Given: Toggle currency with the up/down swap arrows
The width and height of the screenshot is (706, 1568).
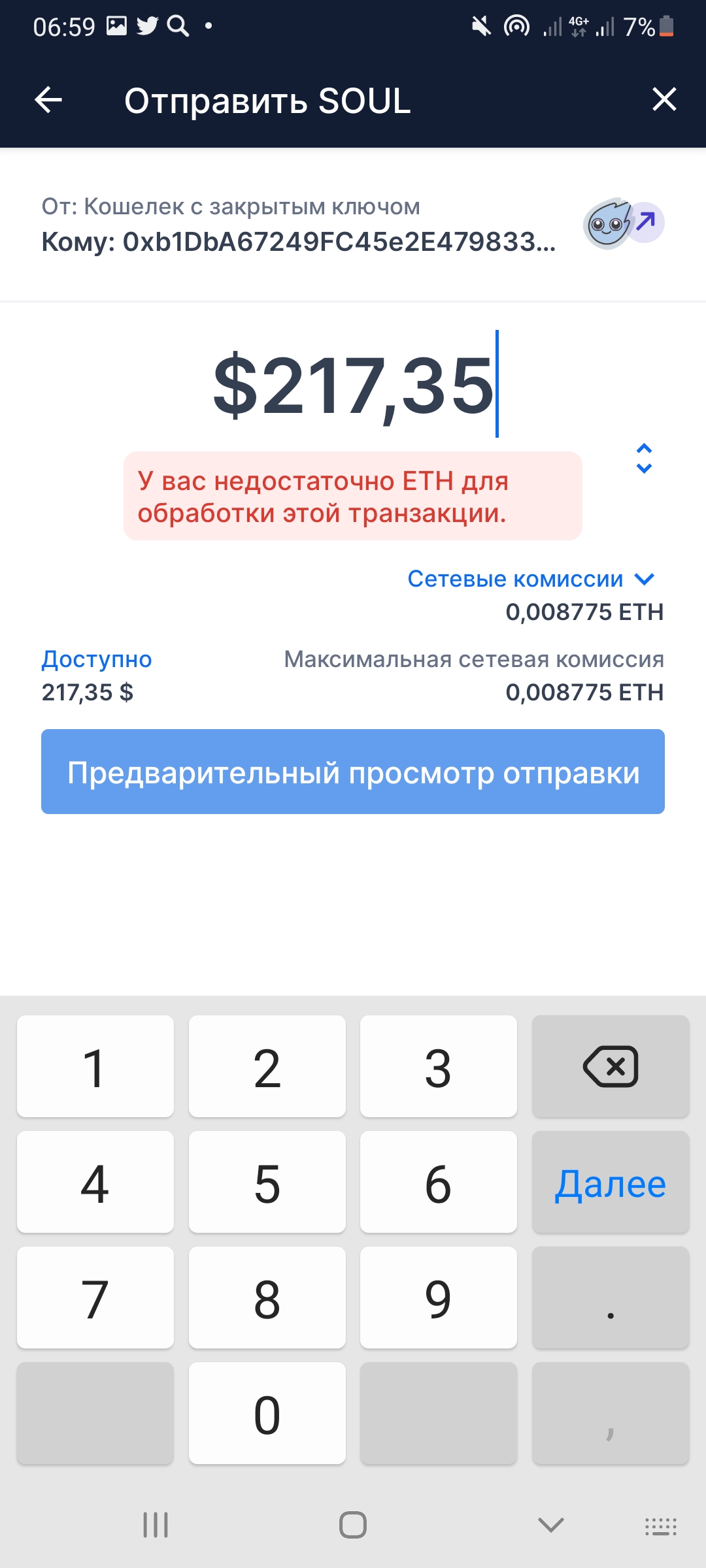Looking at the screenshot, I should coord(644,458).
